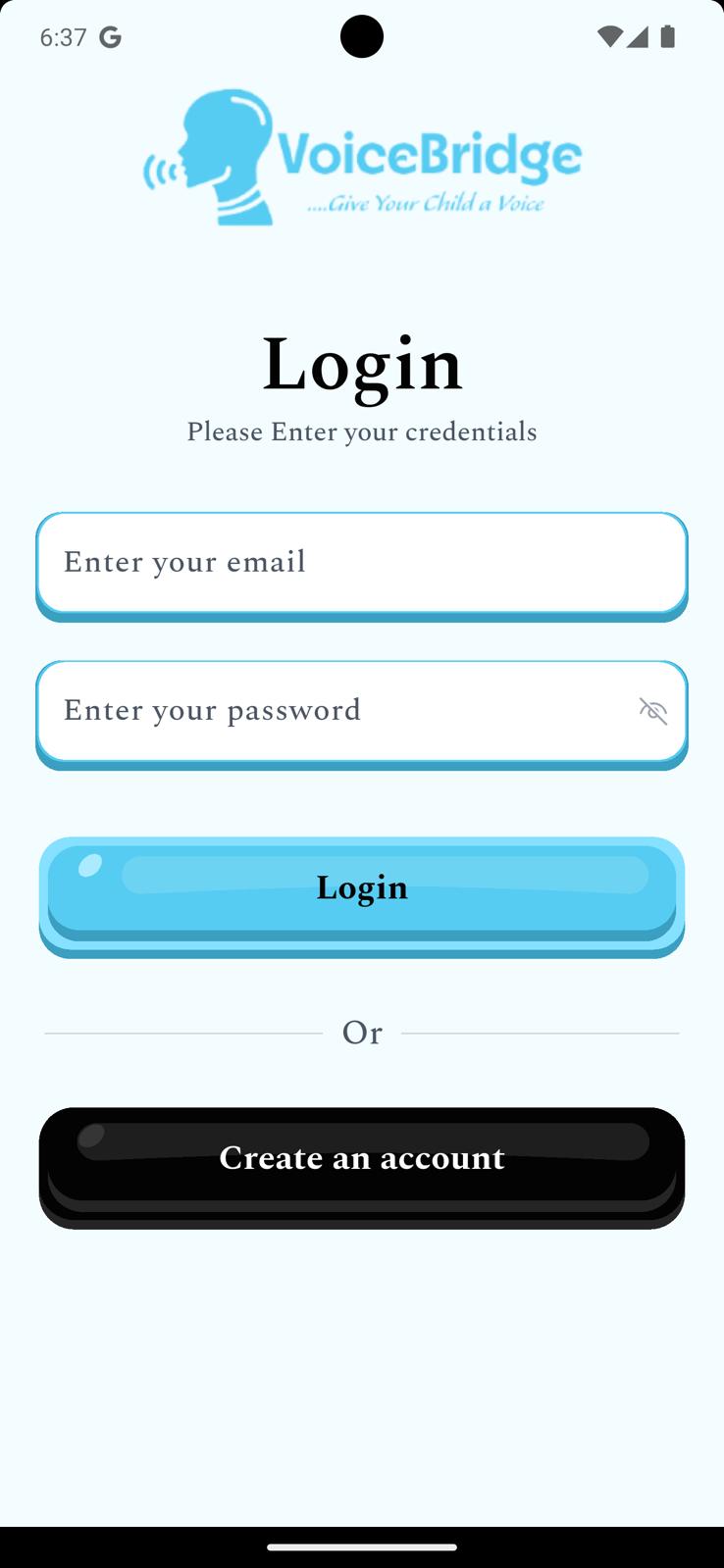Toggle password visibility eye icon
Image resolution: width=724 pixels, height=1568 pixels.
pyautogui.click(x=652, y=711)
